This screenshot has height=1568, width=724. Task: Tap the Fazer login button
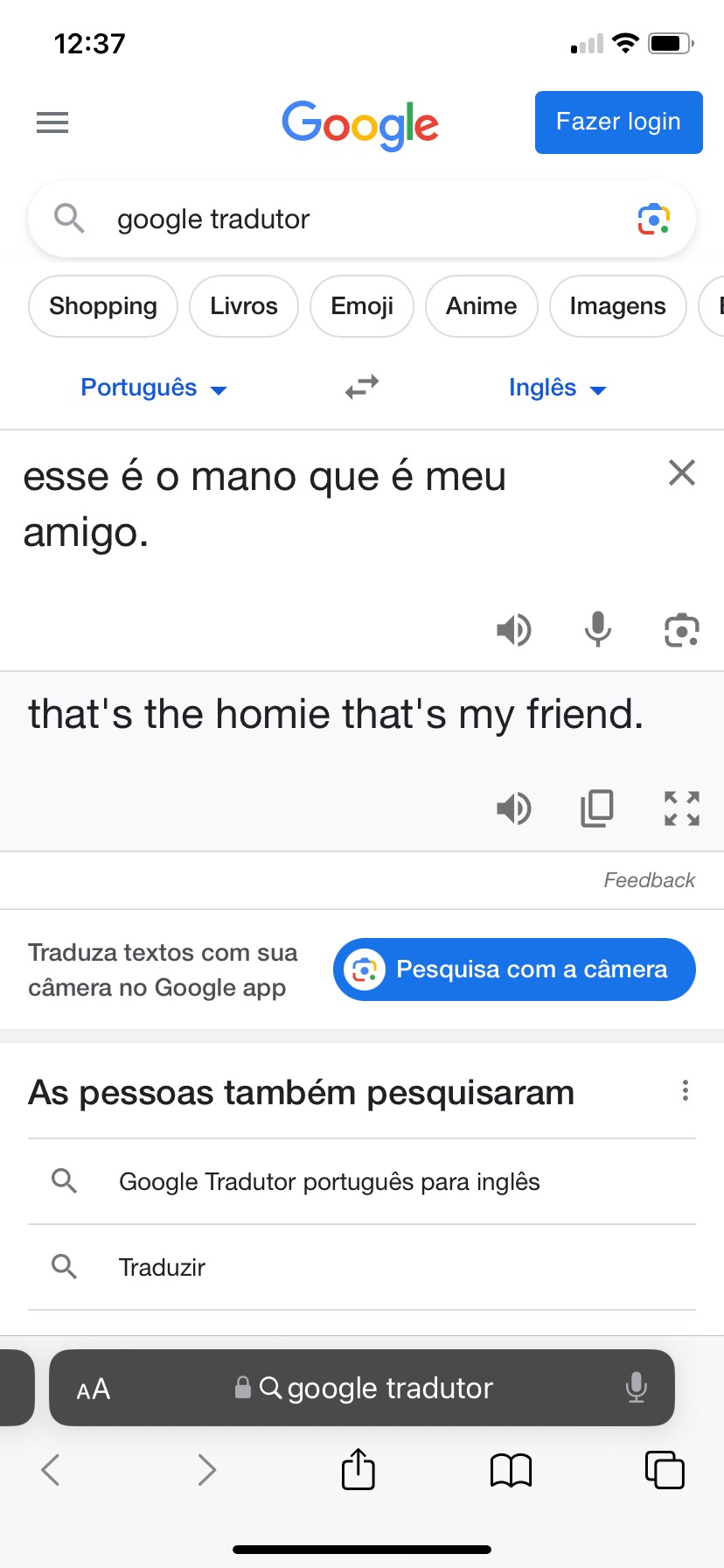(x=618, y=122)
